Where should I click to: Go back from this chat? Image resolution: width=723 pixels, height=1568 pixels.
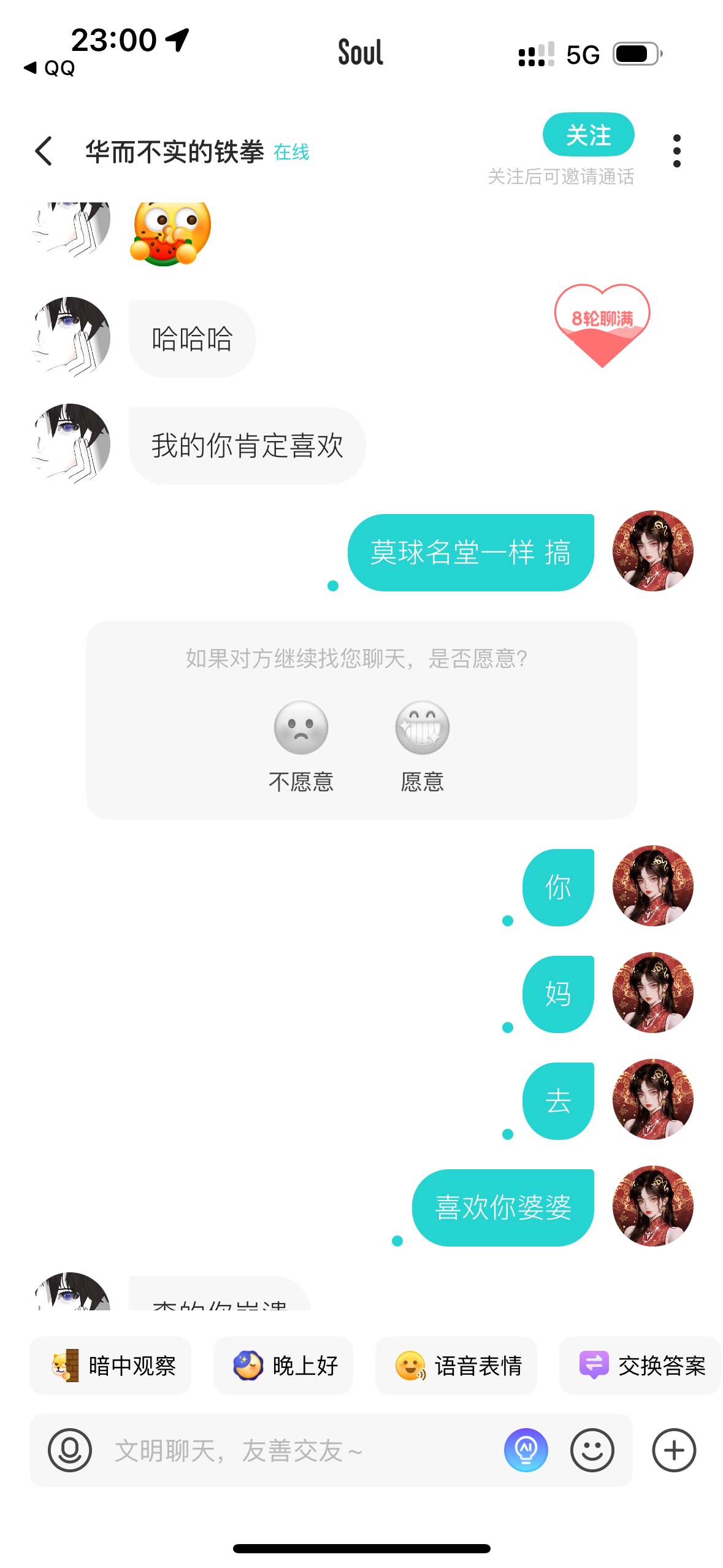pyautogui.click(x=44, y=151)
